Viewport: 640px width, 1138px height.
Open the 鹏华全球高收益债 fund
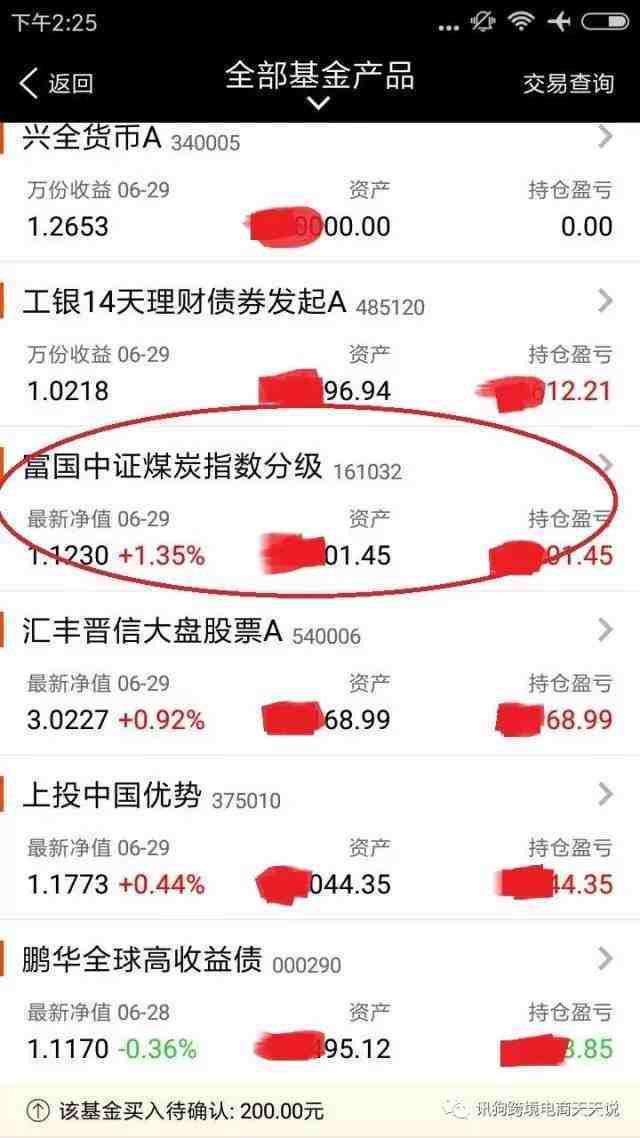tap(320, 1002)
